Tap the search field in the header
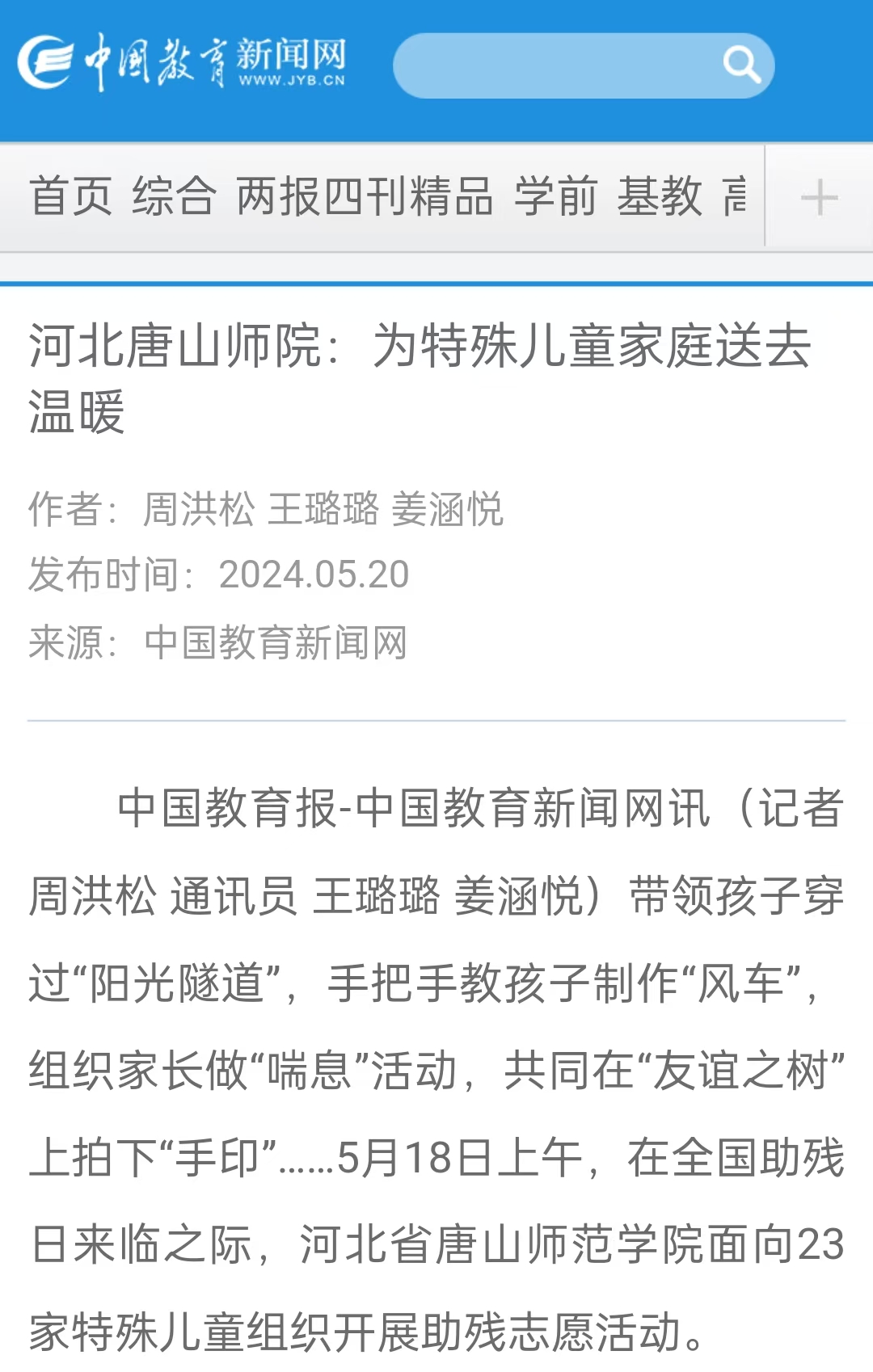Screen dimensions: 873x1372 click(x=554, y=65)
